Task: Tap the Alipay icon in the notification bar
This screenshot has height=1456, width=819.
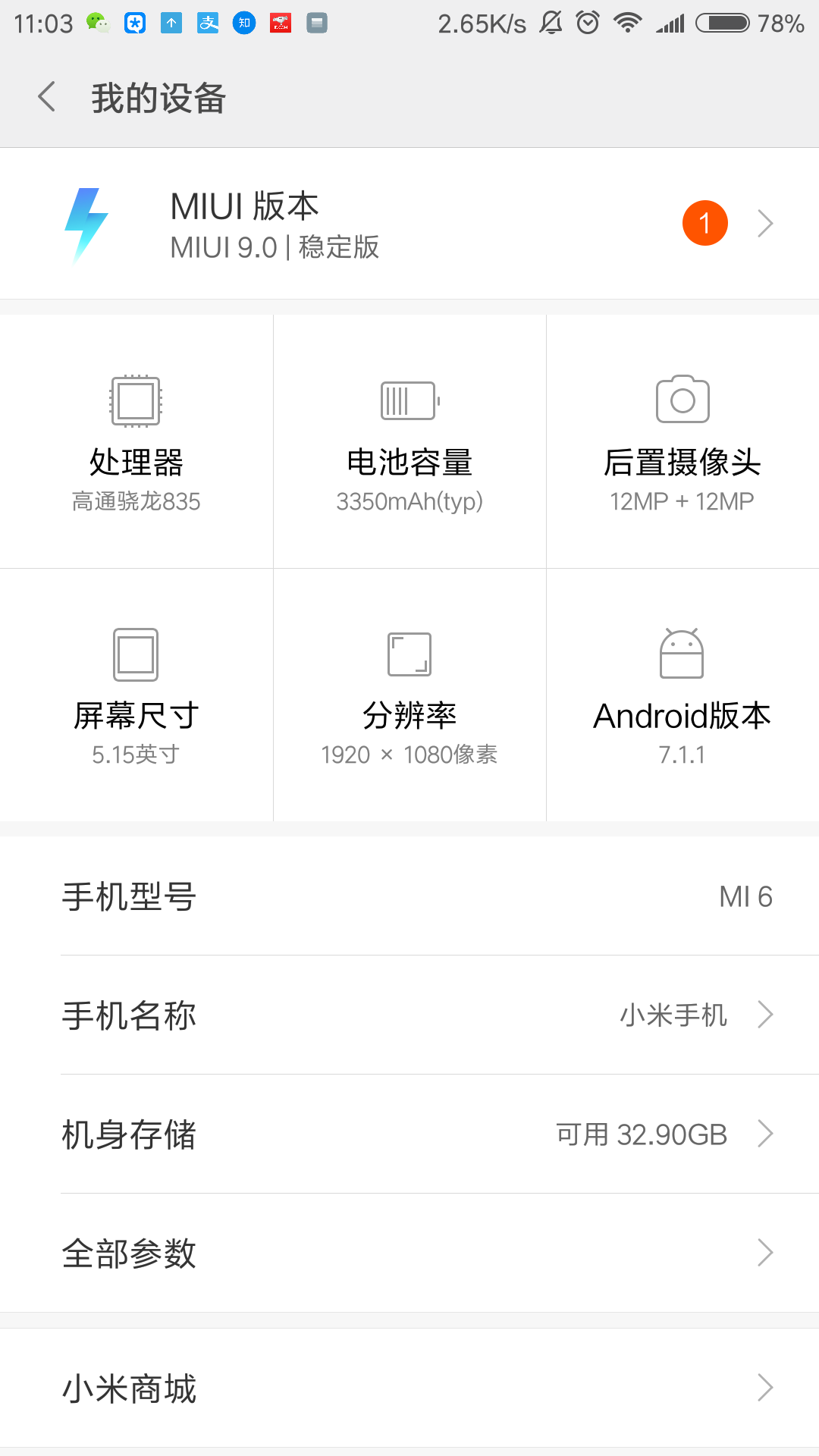Action: (206, 23)
